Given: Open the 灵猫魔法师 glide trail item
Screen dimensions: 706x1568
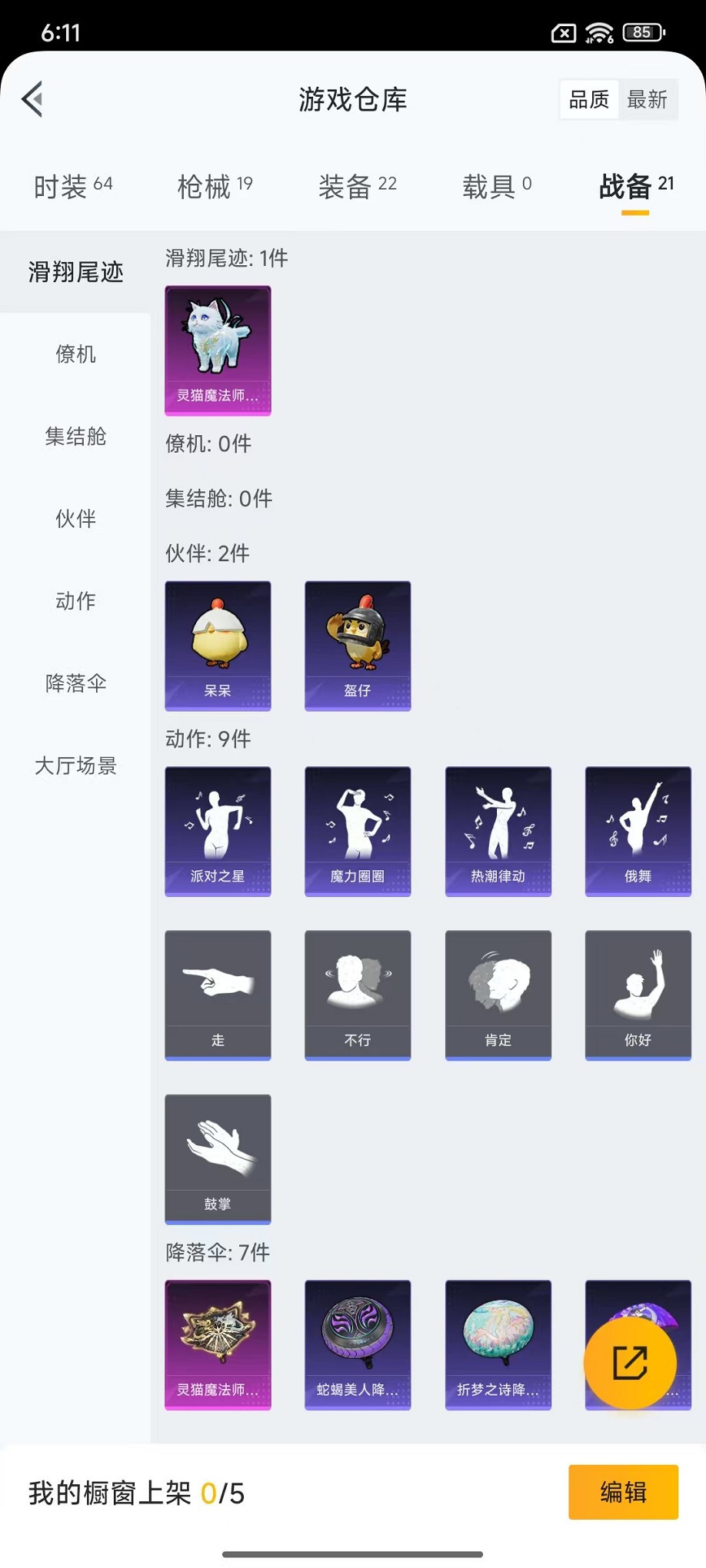Looking at the screenshot, I should [x=218, y=350].
